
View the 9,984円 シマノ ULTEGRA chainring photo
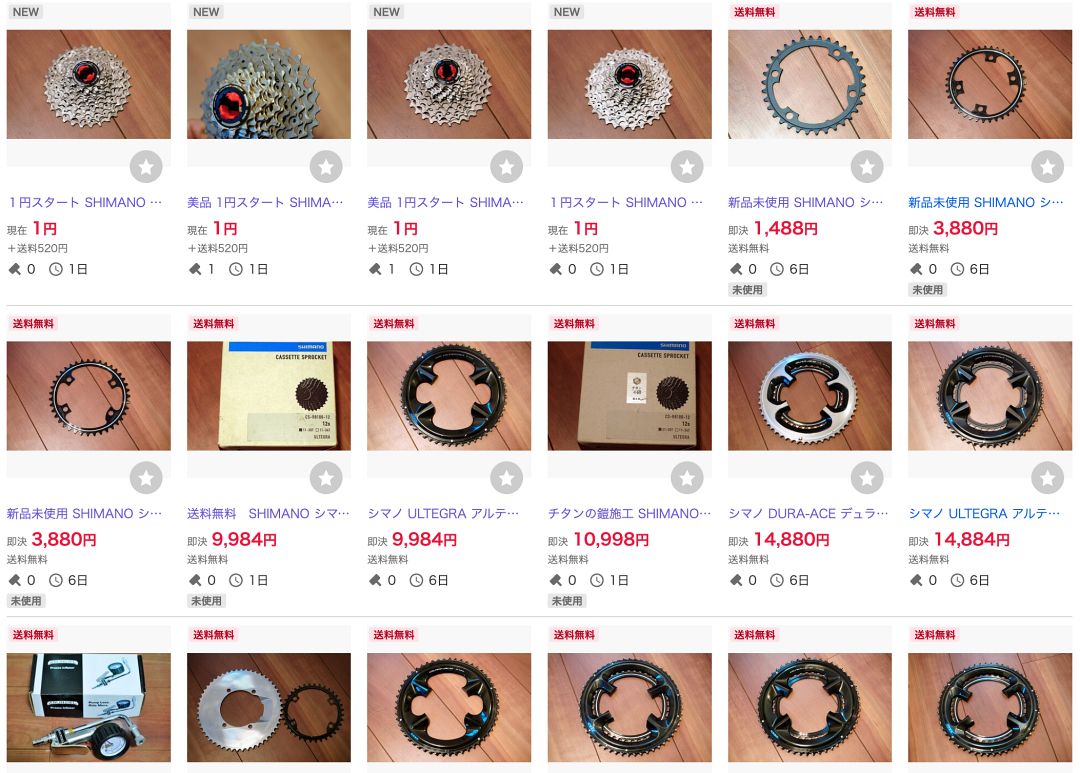[x=449, y=396]
